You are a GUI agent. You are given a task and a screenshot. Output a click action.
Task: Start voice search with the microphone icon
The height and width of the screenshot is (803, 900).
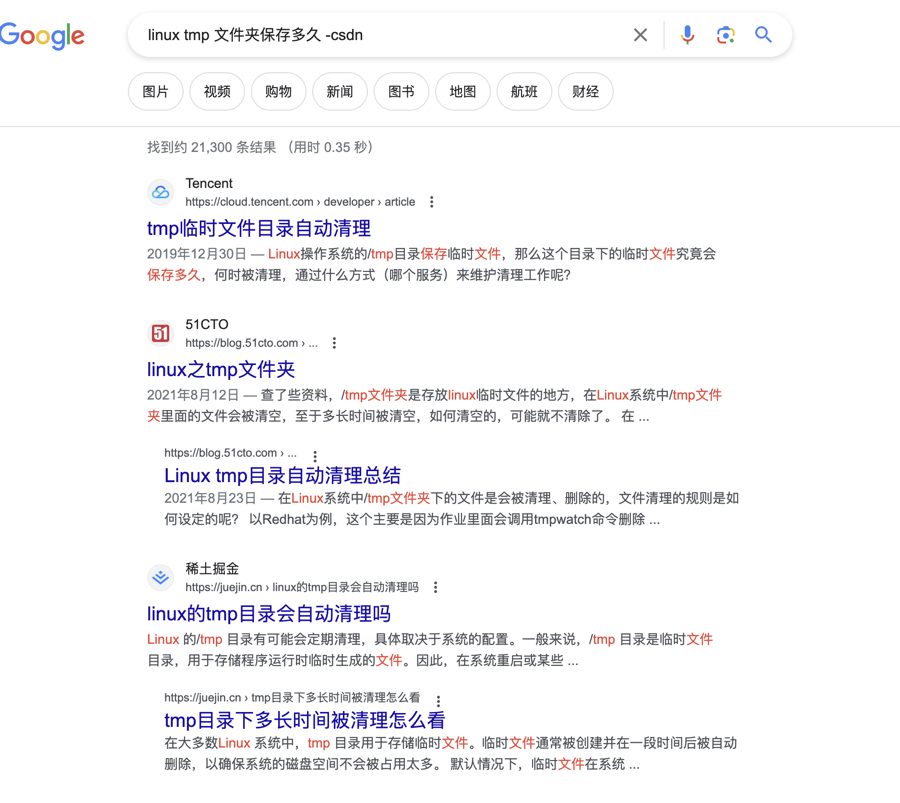(687, 35)
